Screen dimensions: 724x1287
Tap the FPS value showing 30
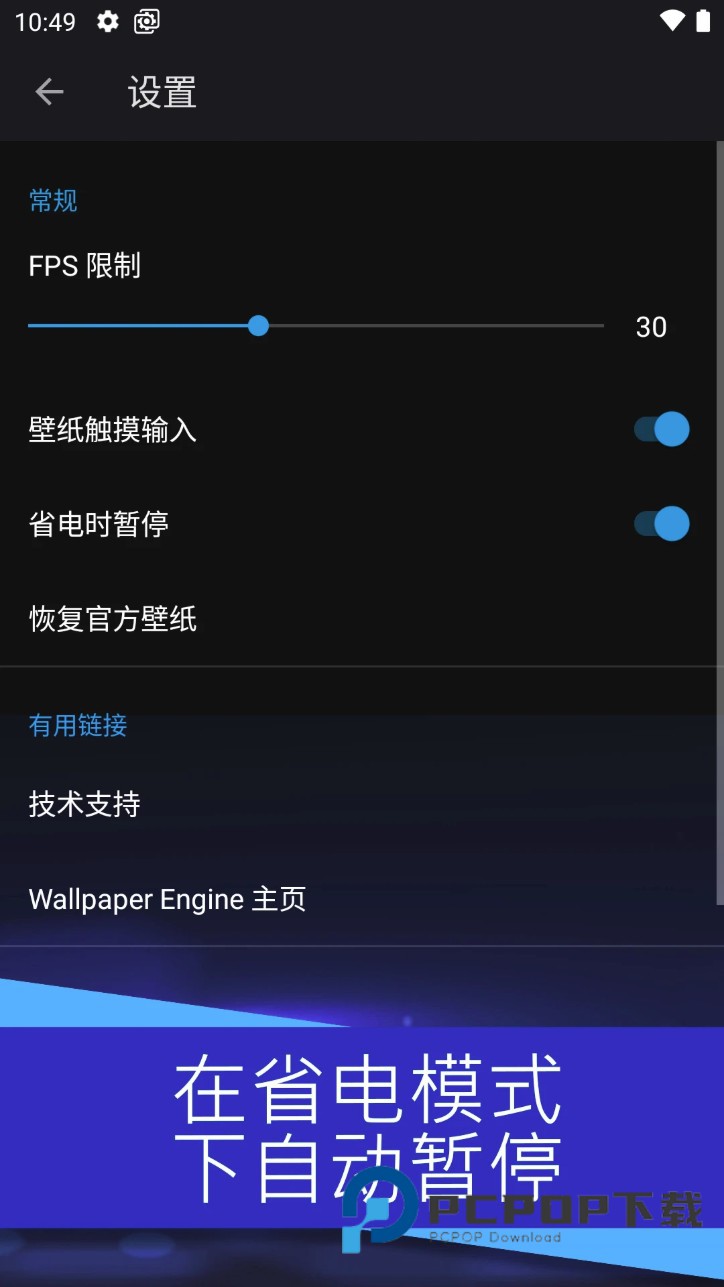pyautogui.click(x=651, y=327)
